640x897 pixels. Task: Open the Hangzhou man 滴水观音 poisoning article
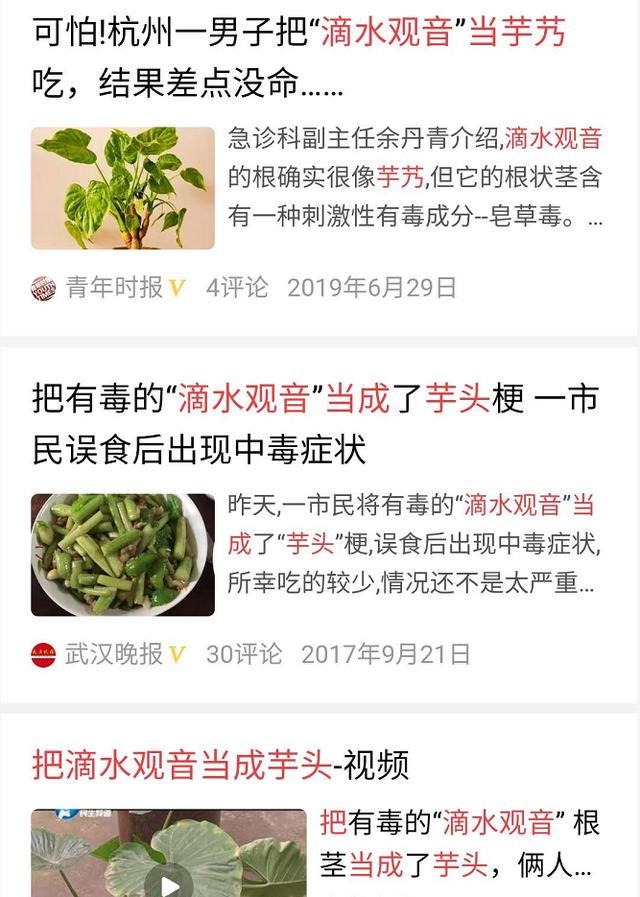click(x=300, y=58)
